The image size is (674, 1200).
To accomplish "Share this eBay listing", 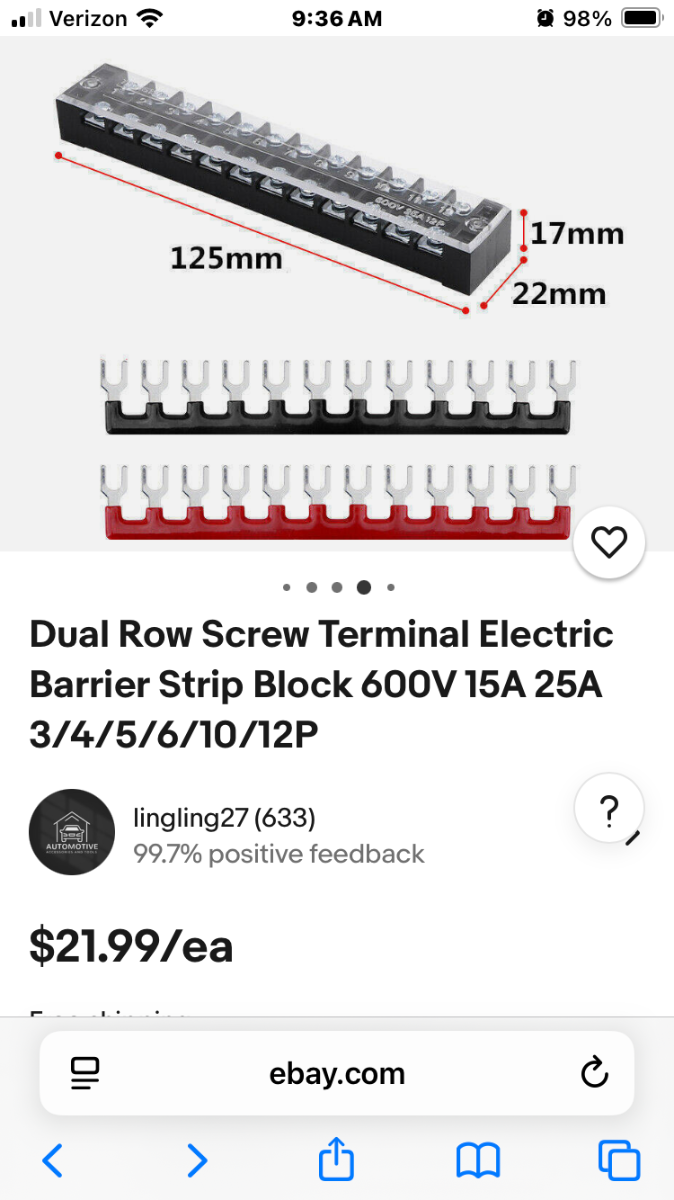I will pyautogui.click(x=337, y=1160).
